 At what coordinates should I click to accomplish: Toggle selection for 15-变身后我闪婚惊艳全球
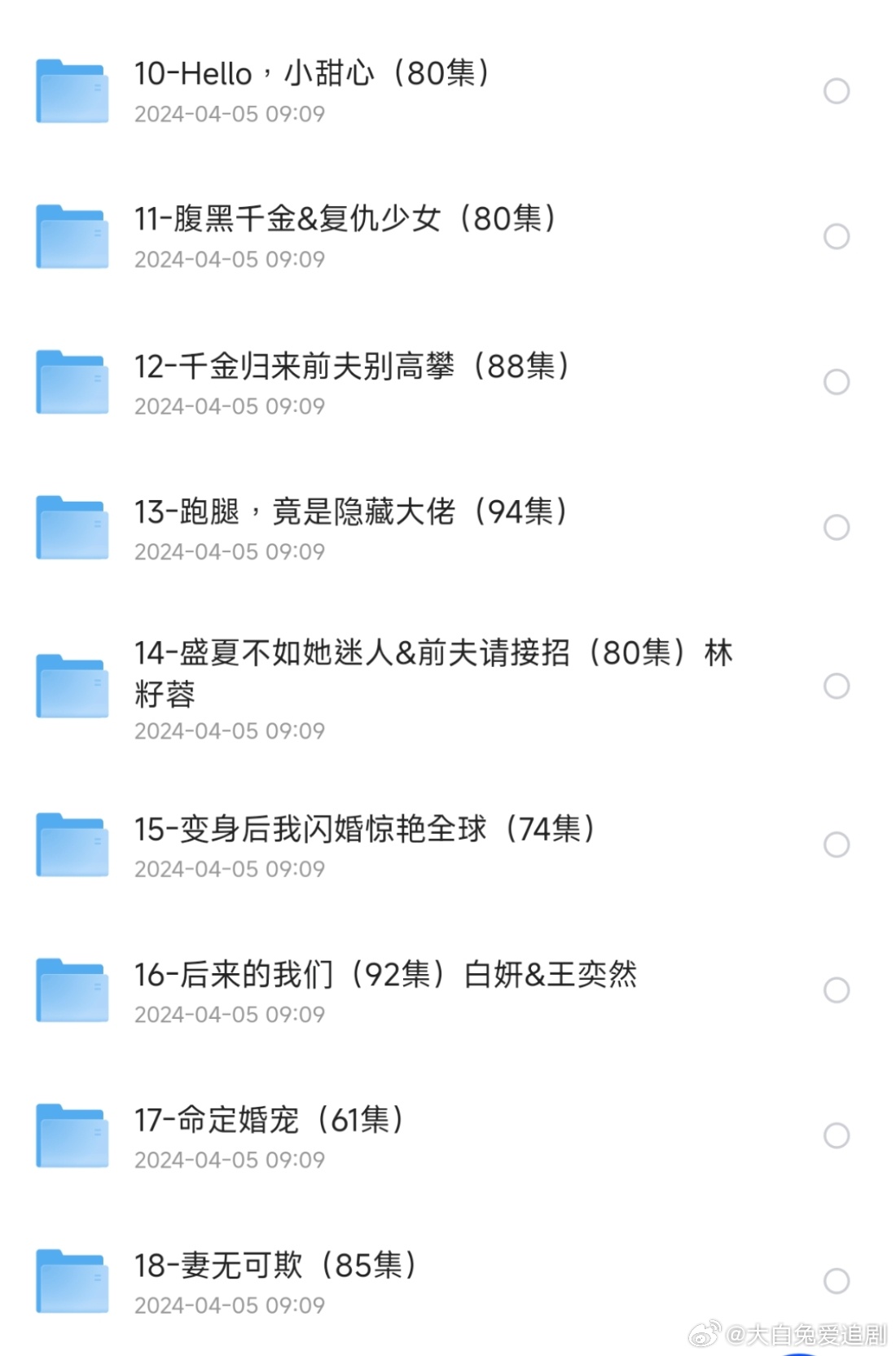[x=836, y=845]
